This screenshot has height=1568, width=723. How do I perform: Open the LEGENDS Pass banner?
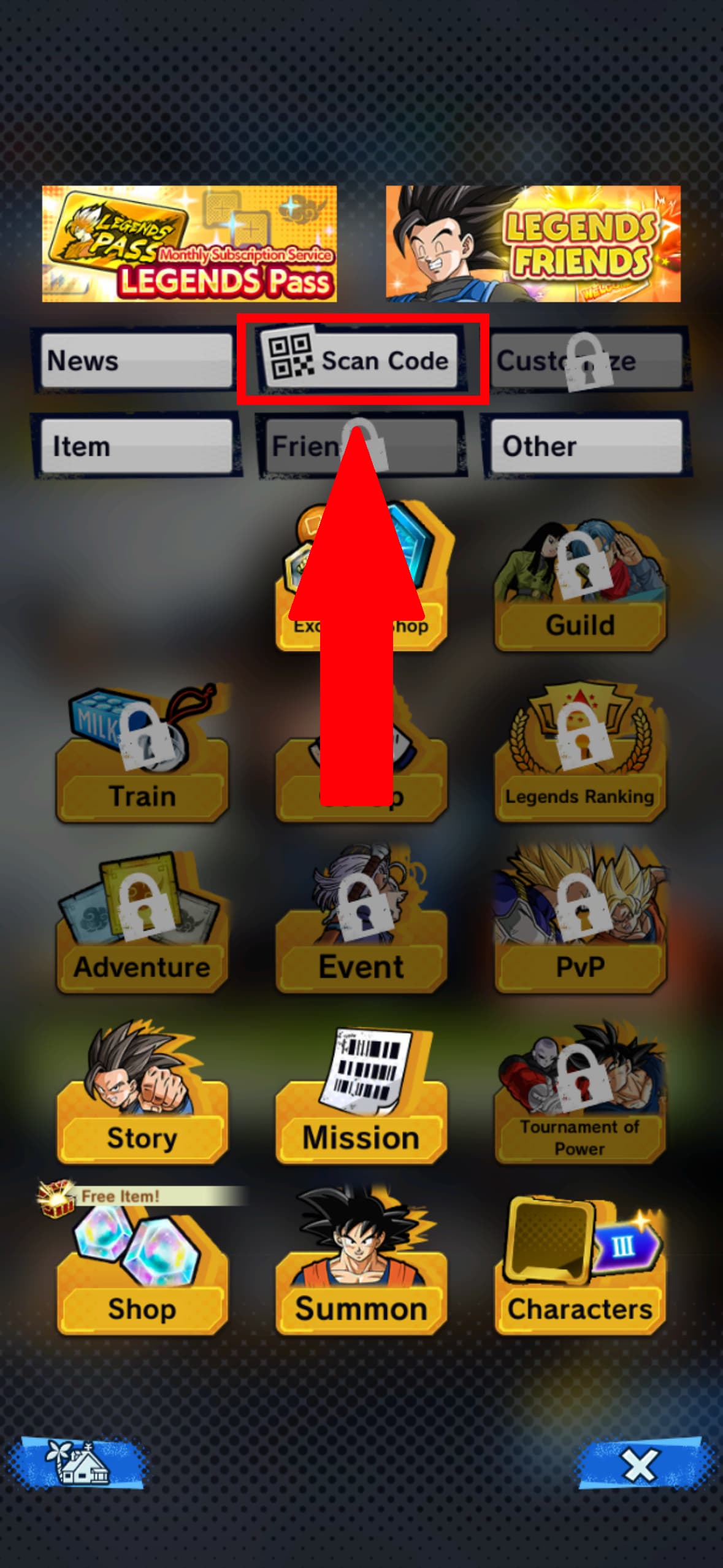(189, 244)
